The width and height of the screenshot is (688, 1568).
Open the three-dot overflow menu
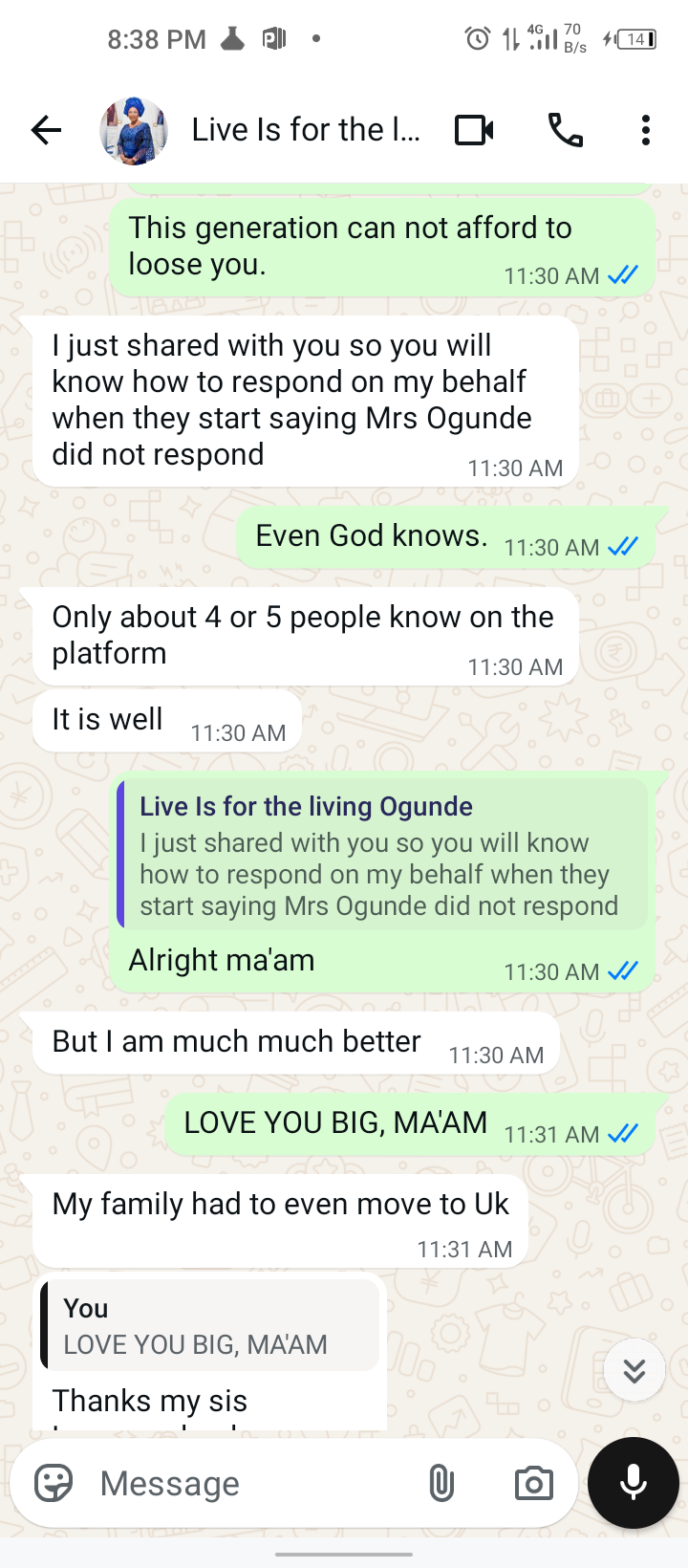click(646, 130)
